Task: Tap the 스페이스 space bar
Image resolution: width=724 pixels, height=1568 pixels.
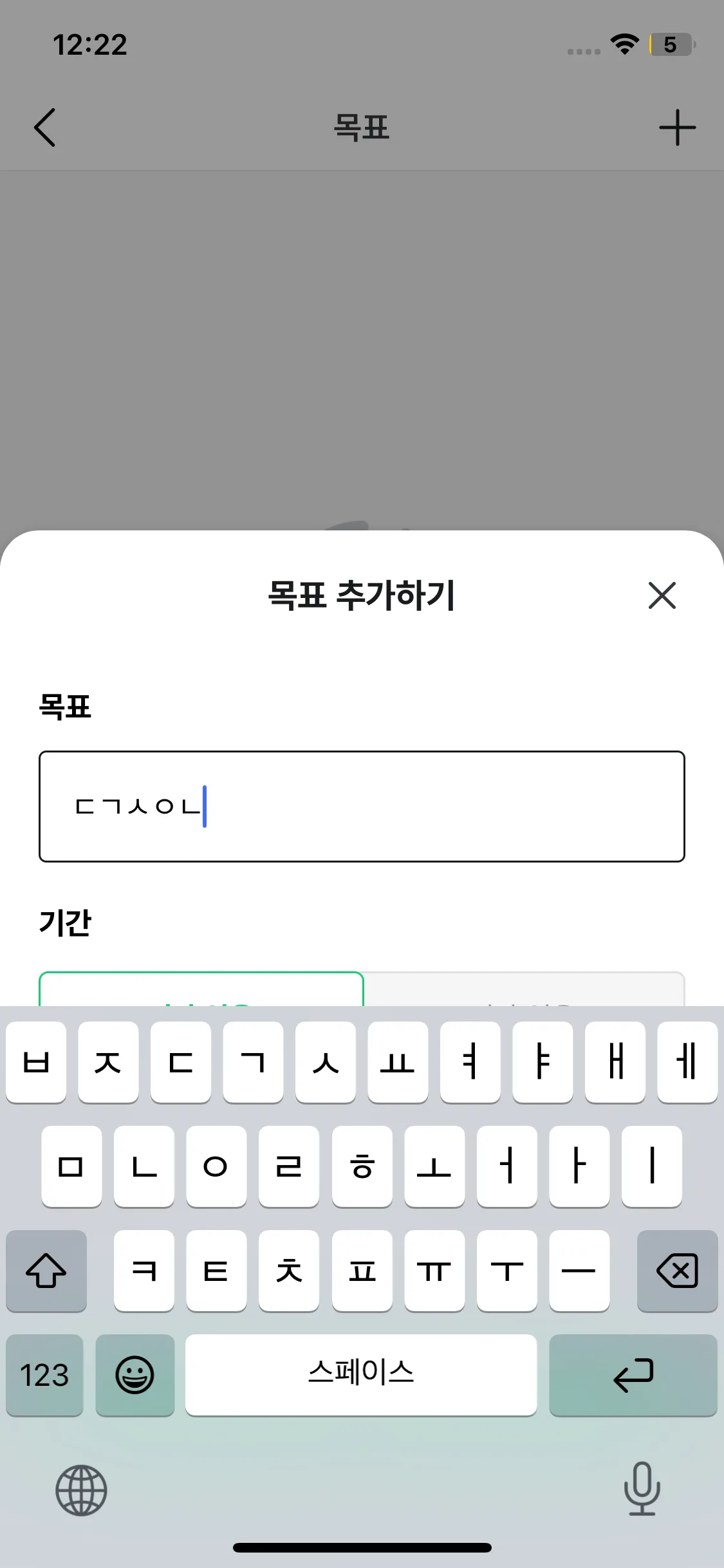Action: (x=361, y=1375)
